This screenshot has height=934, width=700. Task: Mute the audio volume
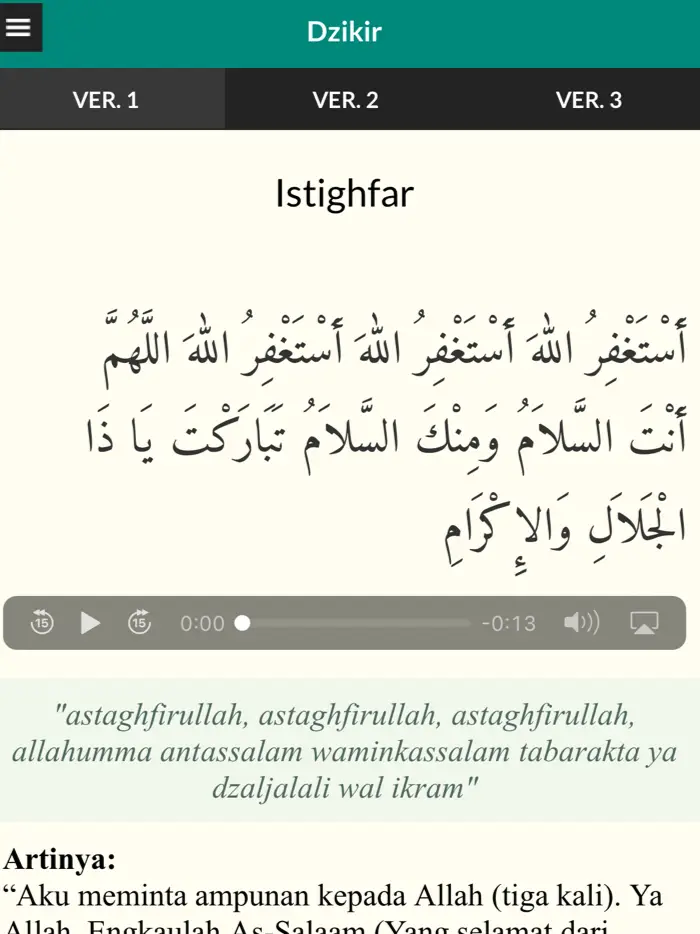(x=581, y=623)
